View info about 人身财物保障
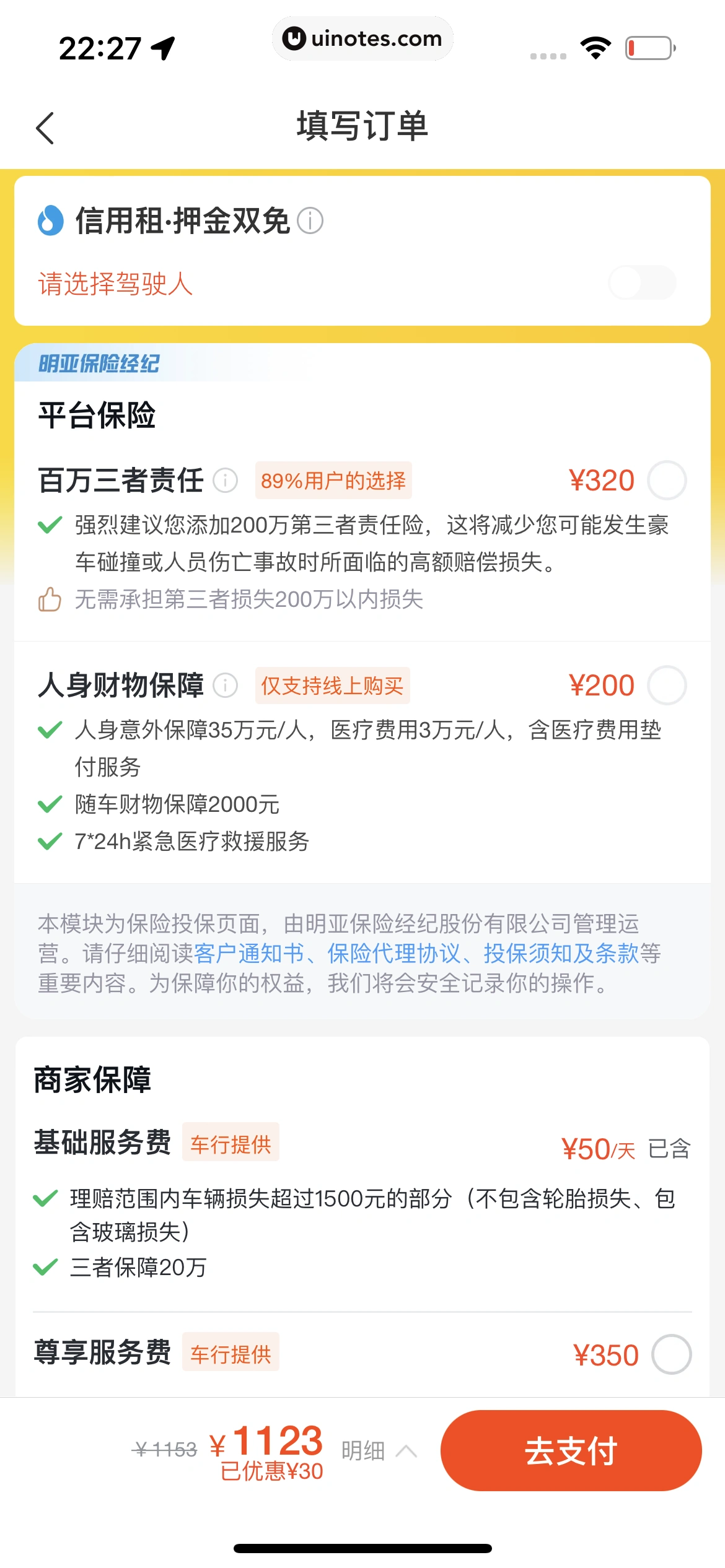 tap(226, 686)
